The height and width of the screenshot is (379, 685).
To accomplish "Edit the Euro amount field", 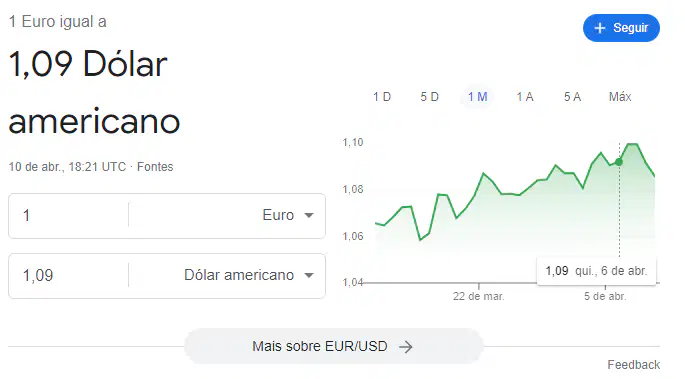I will pos(69,215).
